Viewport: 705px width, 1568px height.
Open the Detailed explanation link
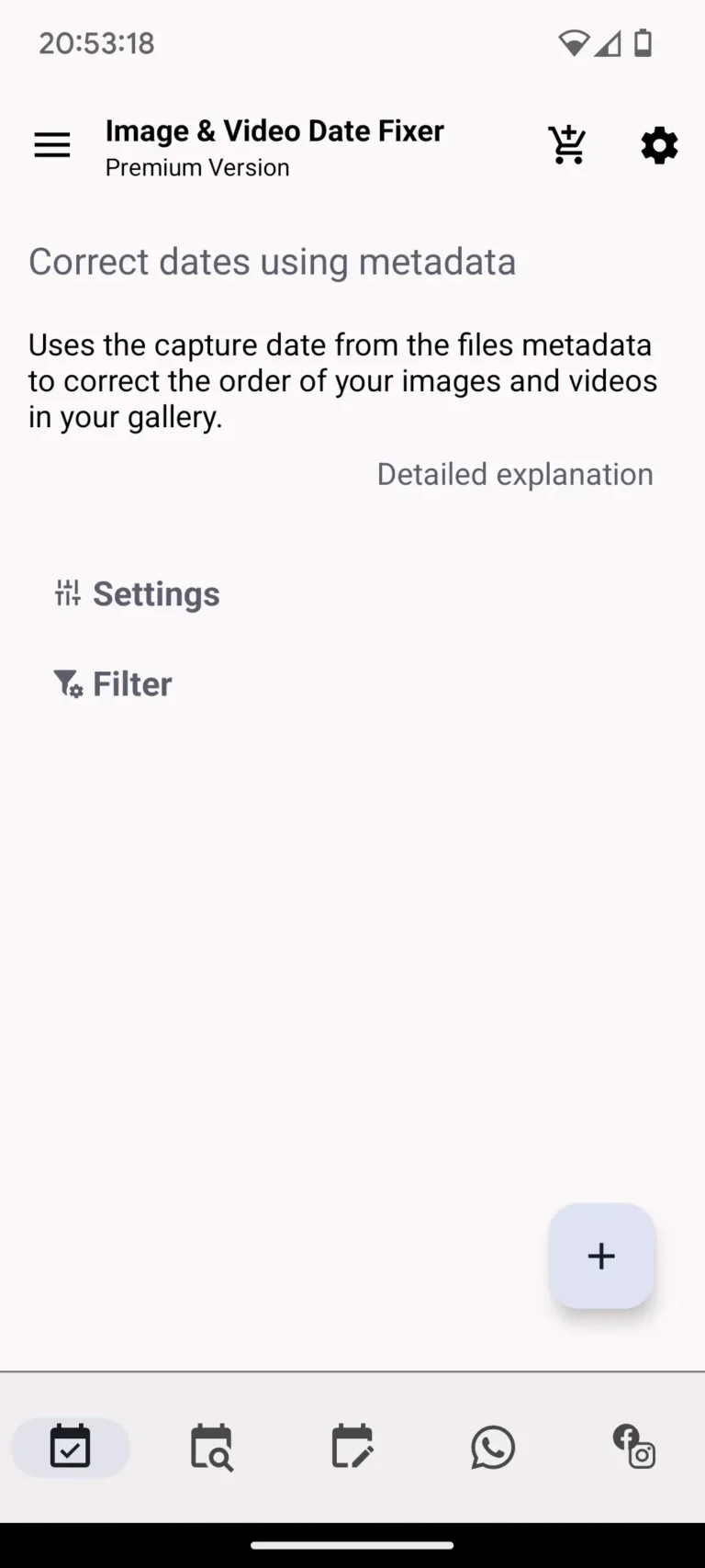[x=514, y=474]
